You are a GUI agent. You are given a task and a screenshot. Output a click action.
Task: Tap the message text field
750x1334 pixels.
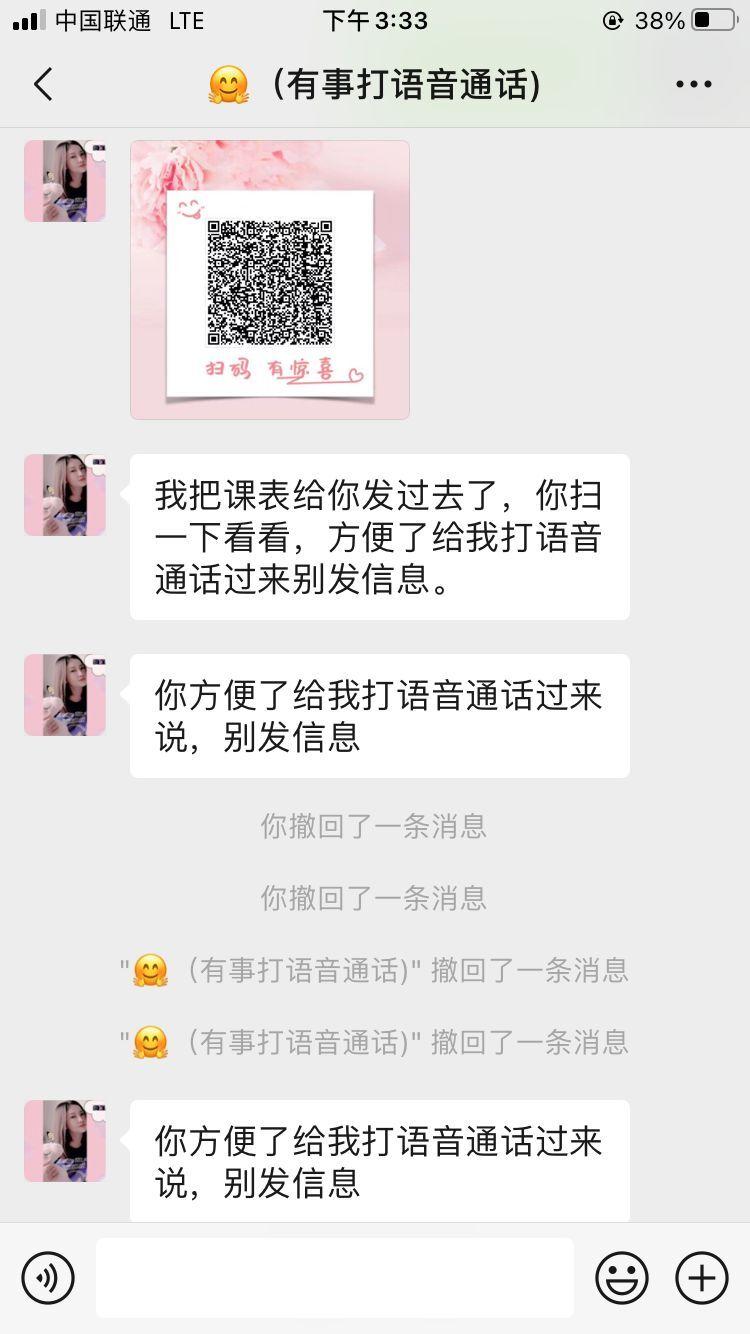[x=335, y=1277]
